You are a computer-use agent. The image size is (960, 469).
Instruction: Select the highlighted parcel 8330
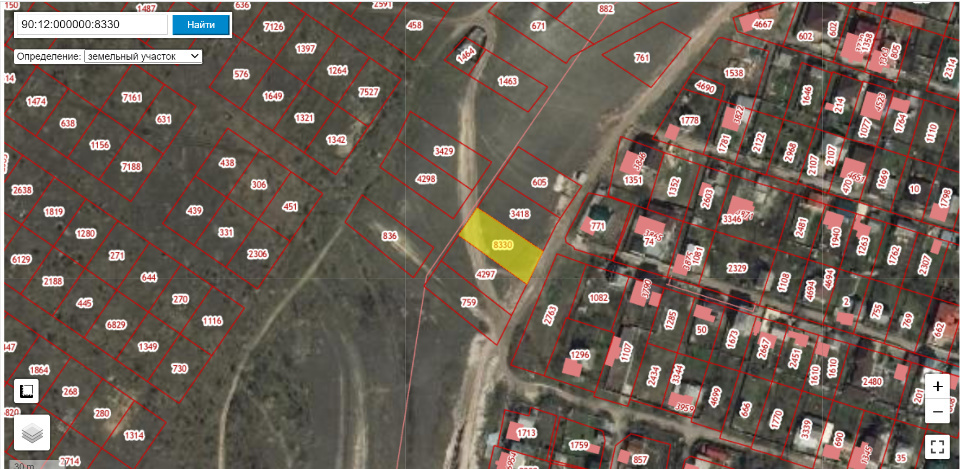[501, 246]
